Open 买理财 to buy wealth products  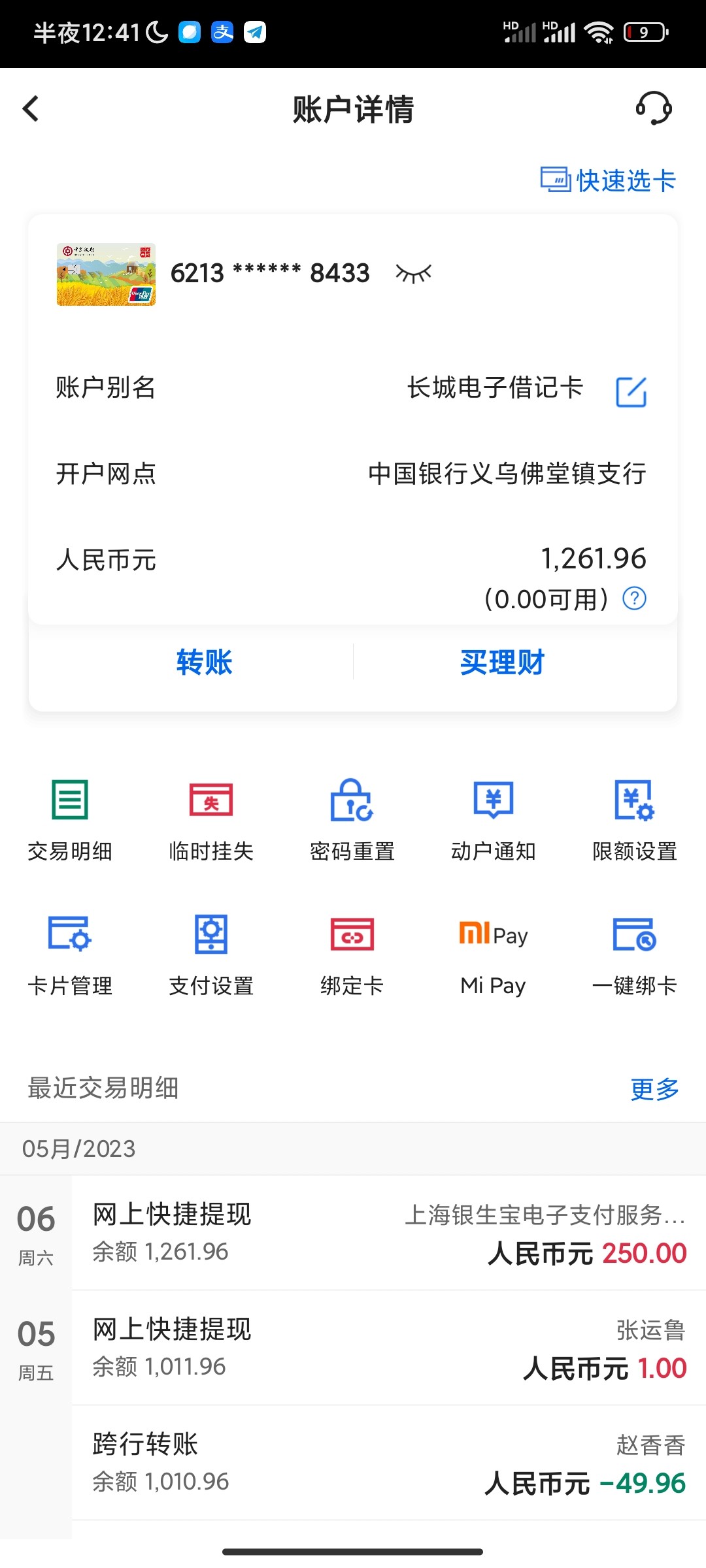coord(502,662)
